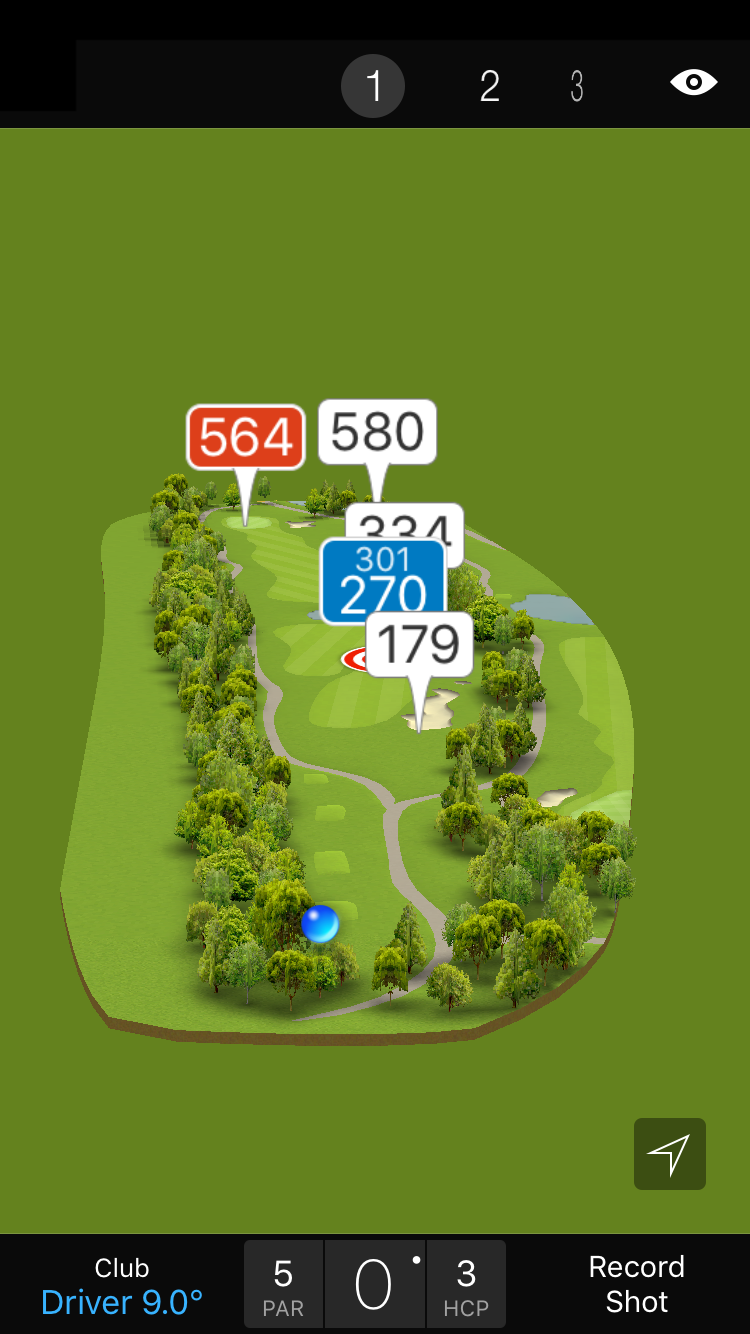Switch to hole 2
The image size is (750, 1334).
pyautogui.click(x=489, y=86)
